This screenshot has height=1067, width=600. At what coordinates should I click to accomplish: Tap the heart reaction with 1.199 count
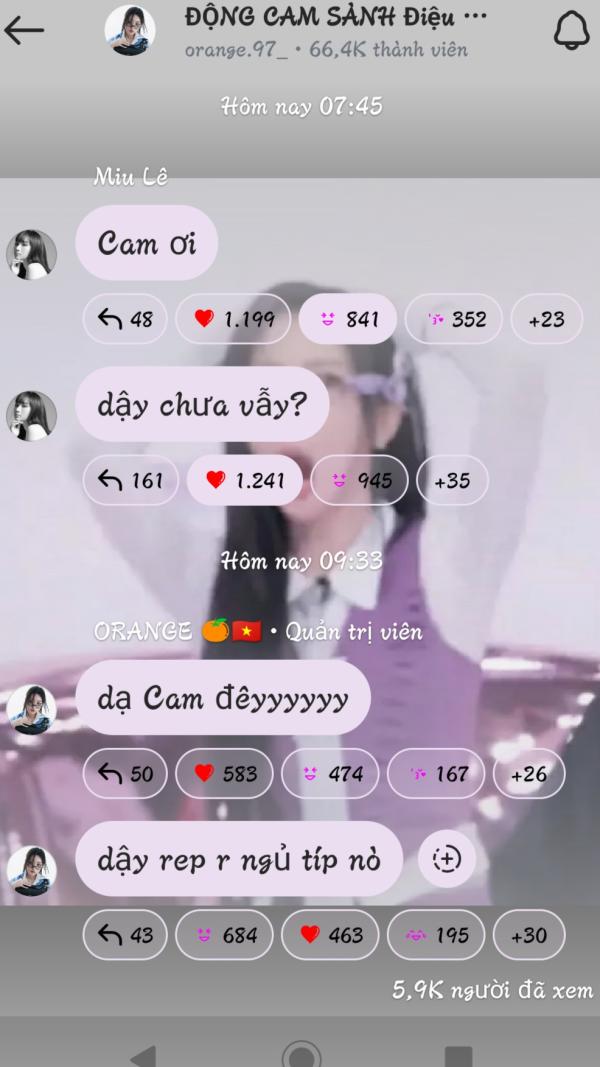[233, 318]
